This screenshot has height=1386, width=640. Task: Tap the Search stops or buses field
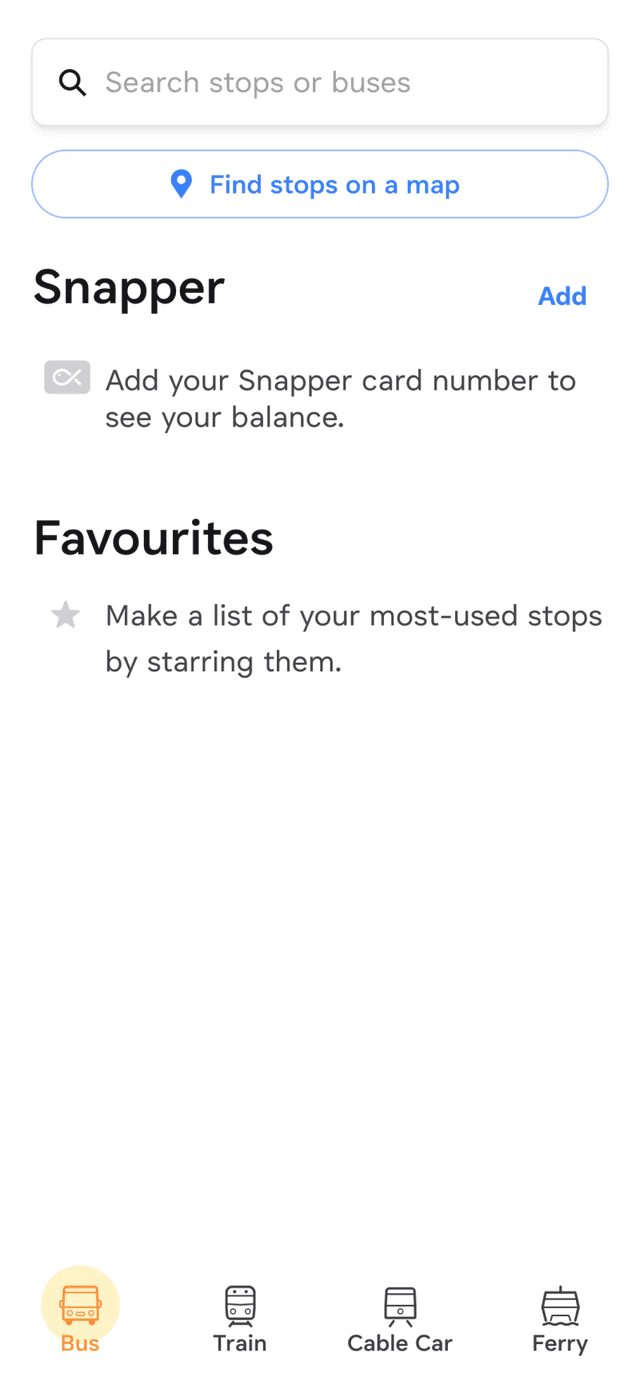pyautogui.click(x=320, y=82)
